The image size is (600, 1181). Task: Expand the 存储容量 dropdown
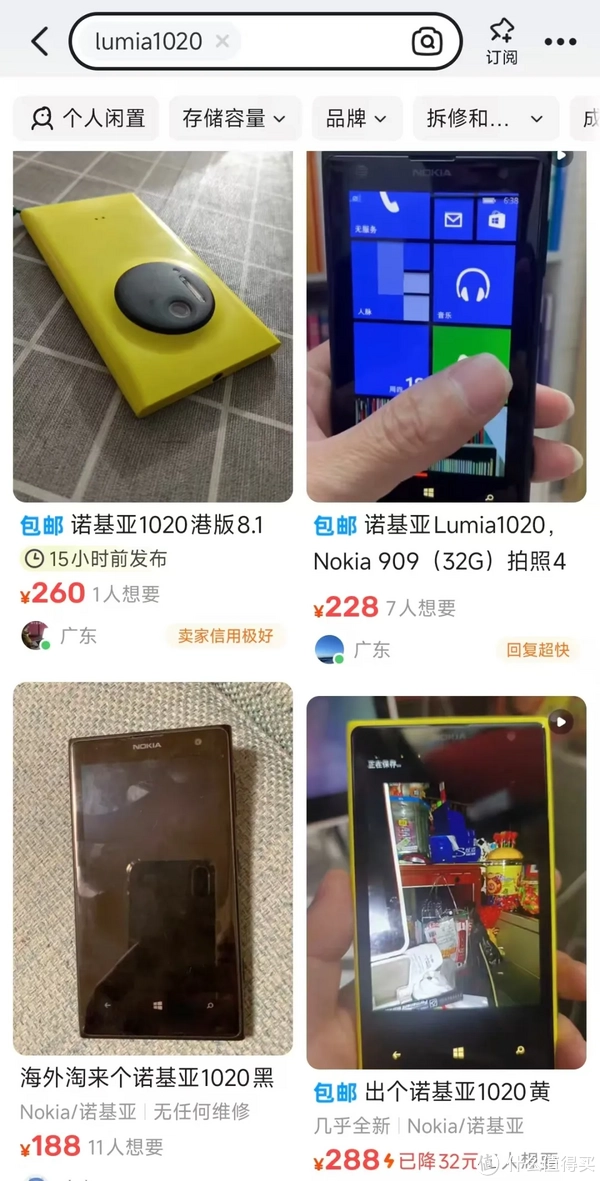234,119
